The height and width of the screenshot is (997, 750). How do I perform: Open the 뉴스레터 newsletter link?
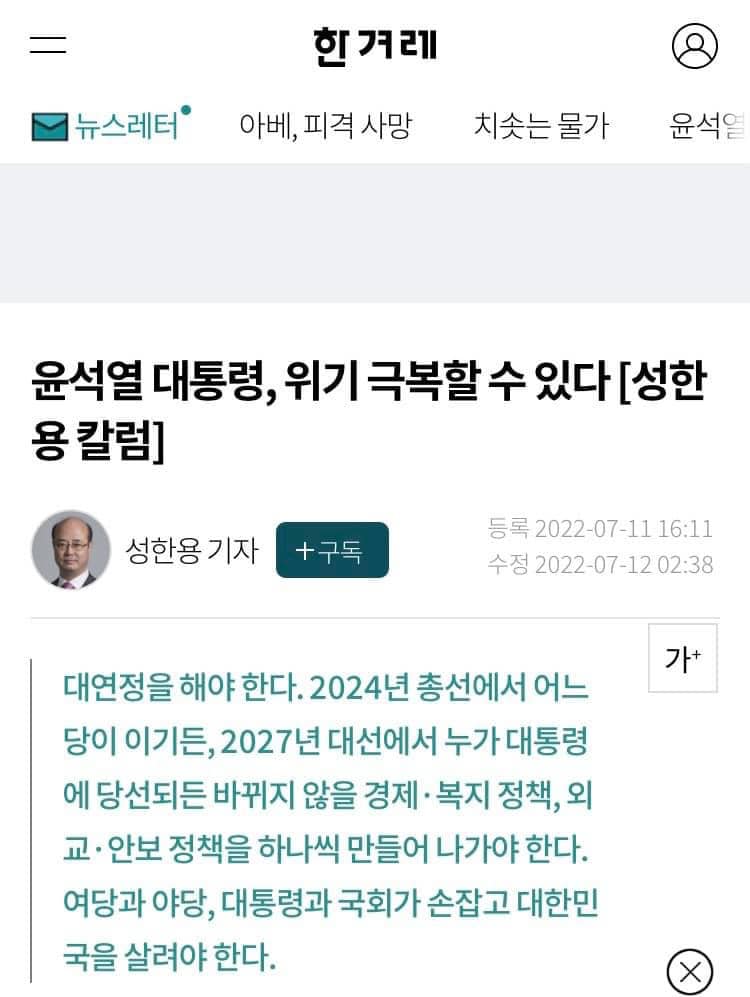click(110, 126)
